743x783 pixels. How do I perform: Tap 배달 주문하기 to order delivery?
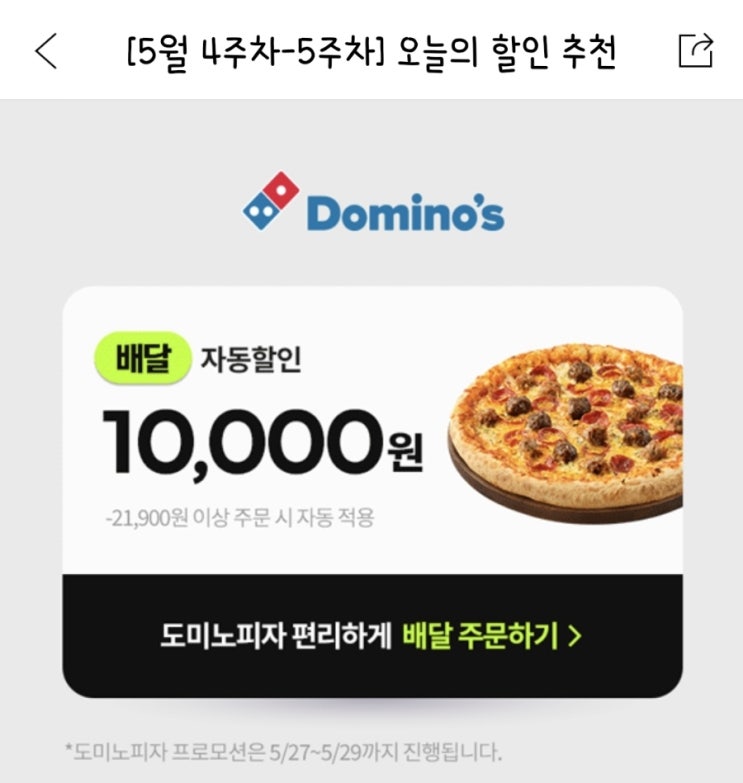click(492, 636)
